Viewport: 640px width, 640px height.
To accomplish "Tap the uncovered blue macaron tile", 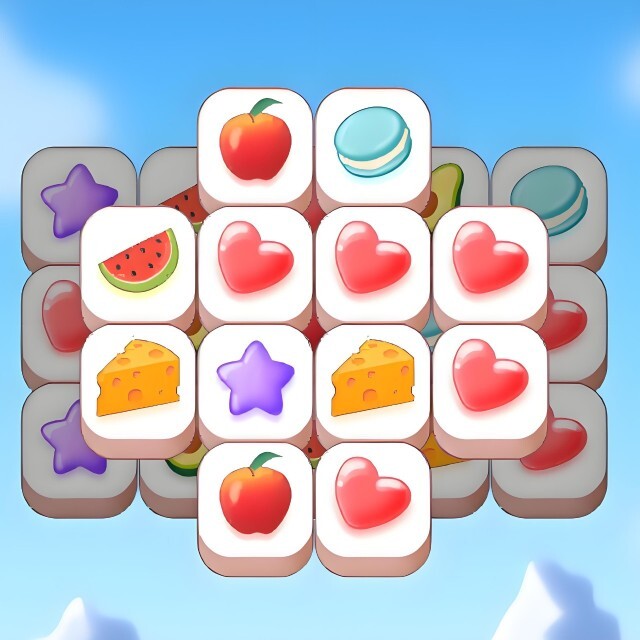I will pyautogui.click(x=372, y=145).
